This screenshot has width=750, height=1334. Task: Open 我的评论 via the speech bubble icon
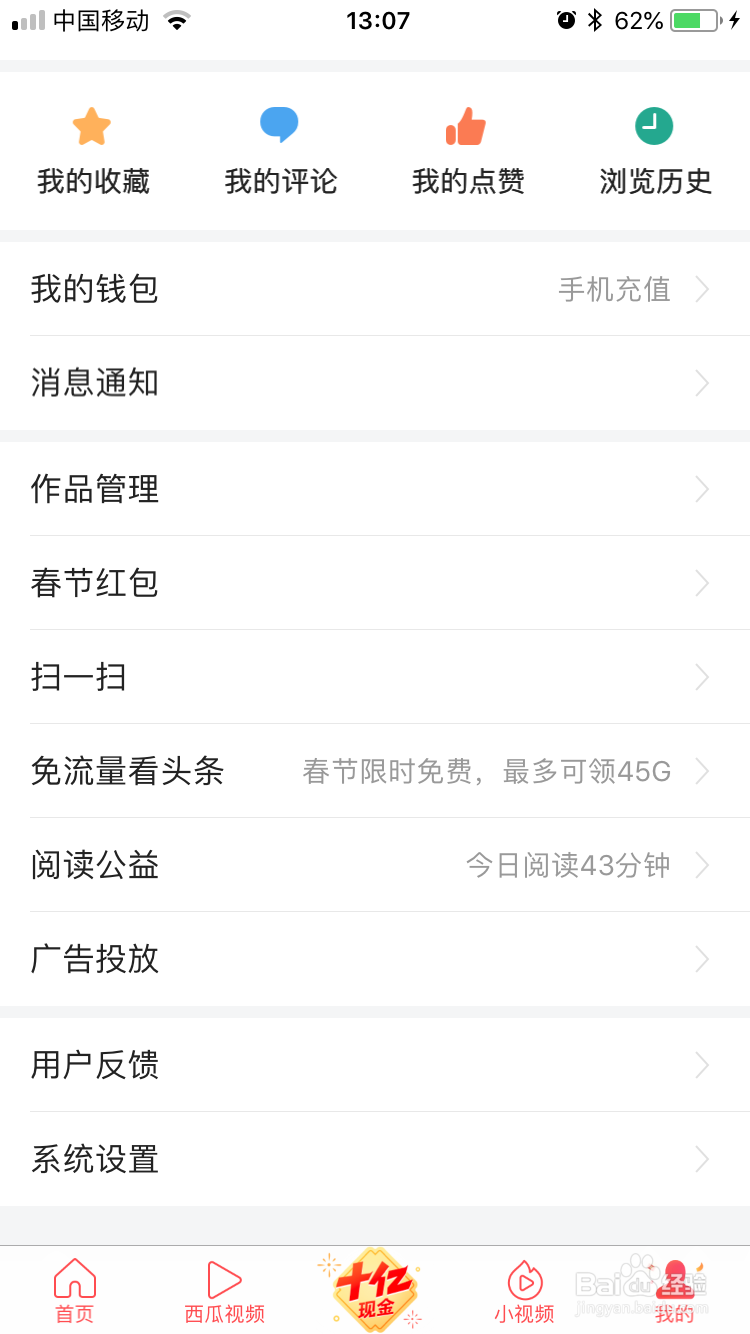280,125
